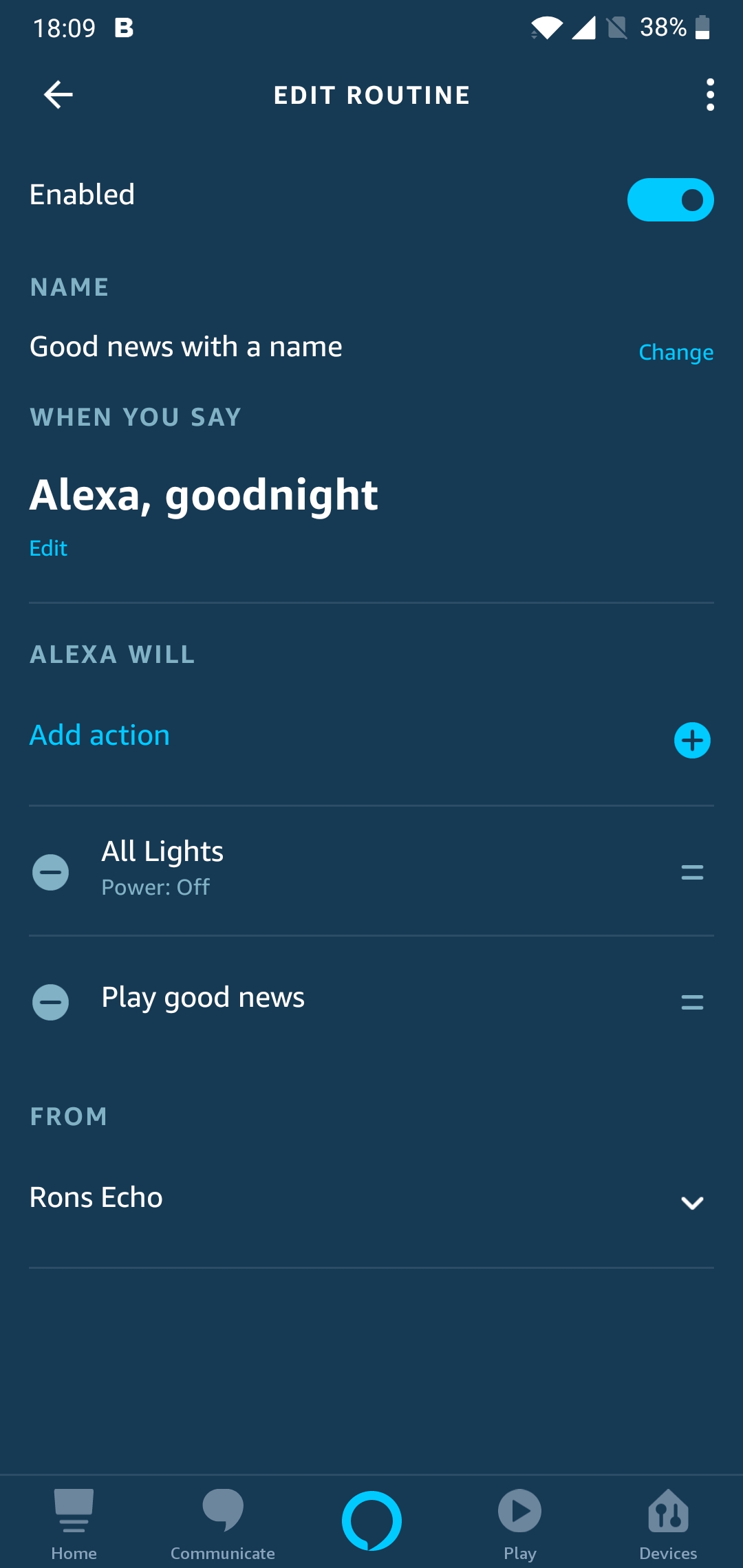This screenshot has height=1568, width=743.
Task: Disable the Enabled routine switch
Action: [670, 200]
